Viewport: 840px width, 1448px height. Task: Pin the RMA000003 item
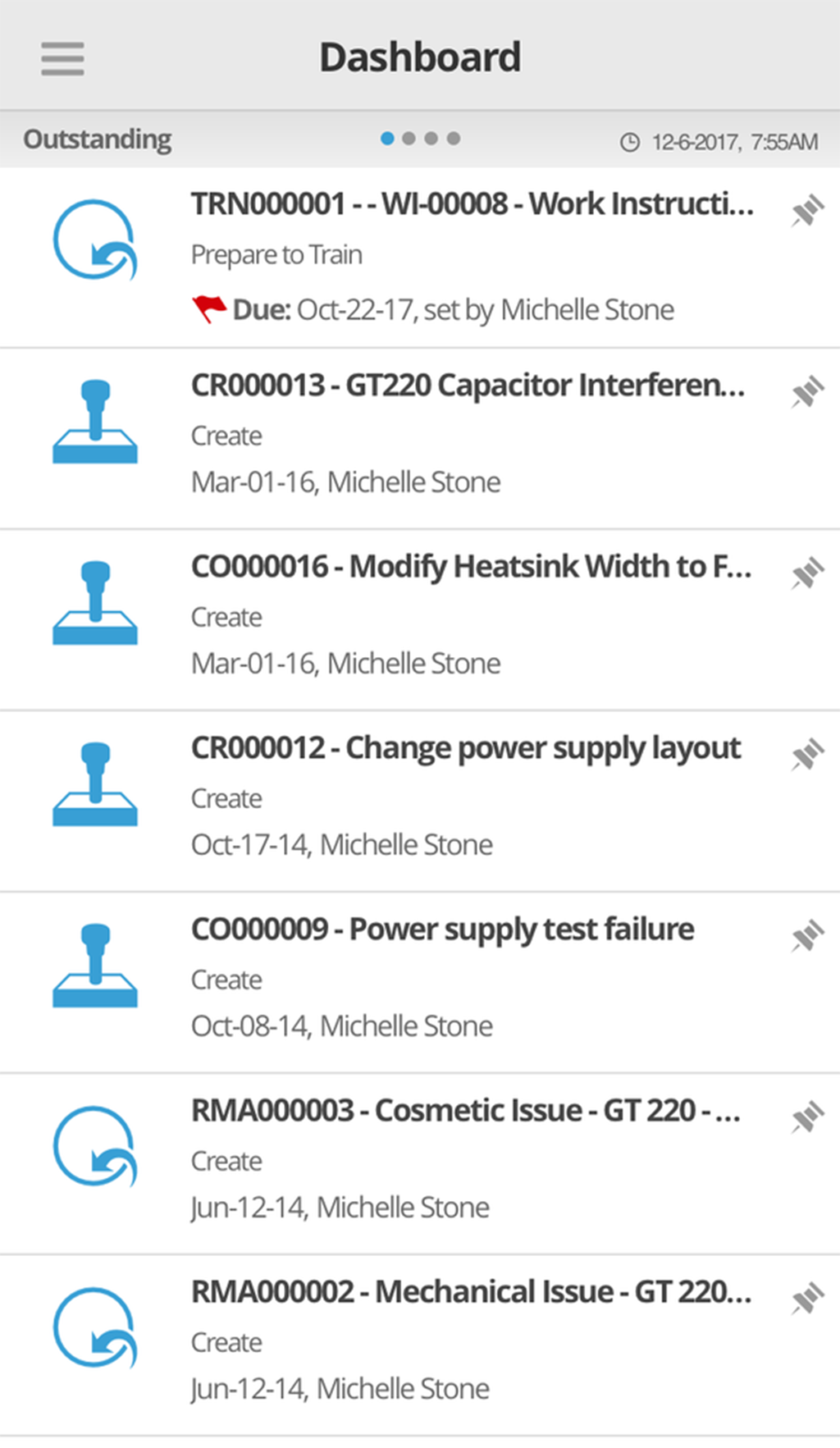[807, 1117]
